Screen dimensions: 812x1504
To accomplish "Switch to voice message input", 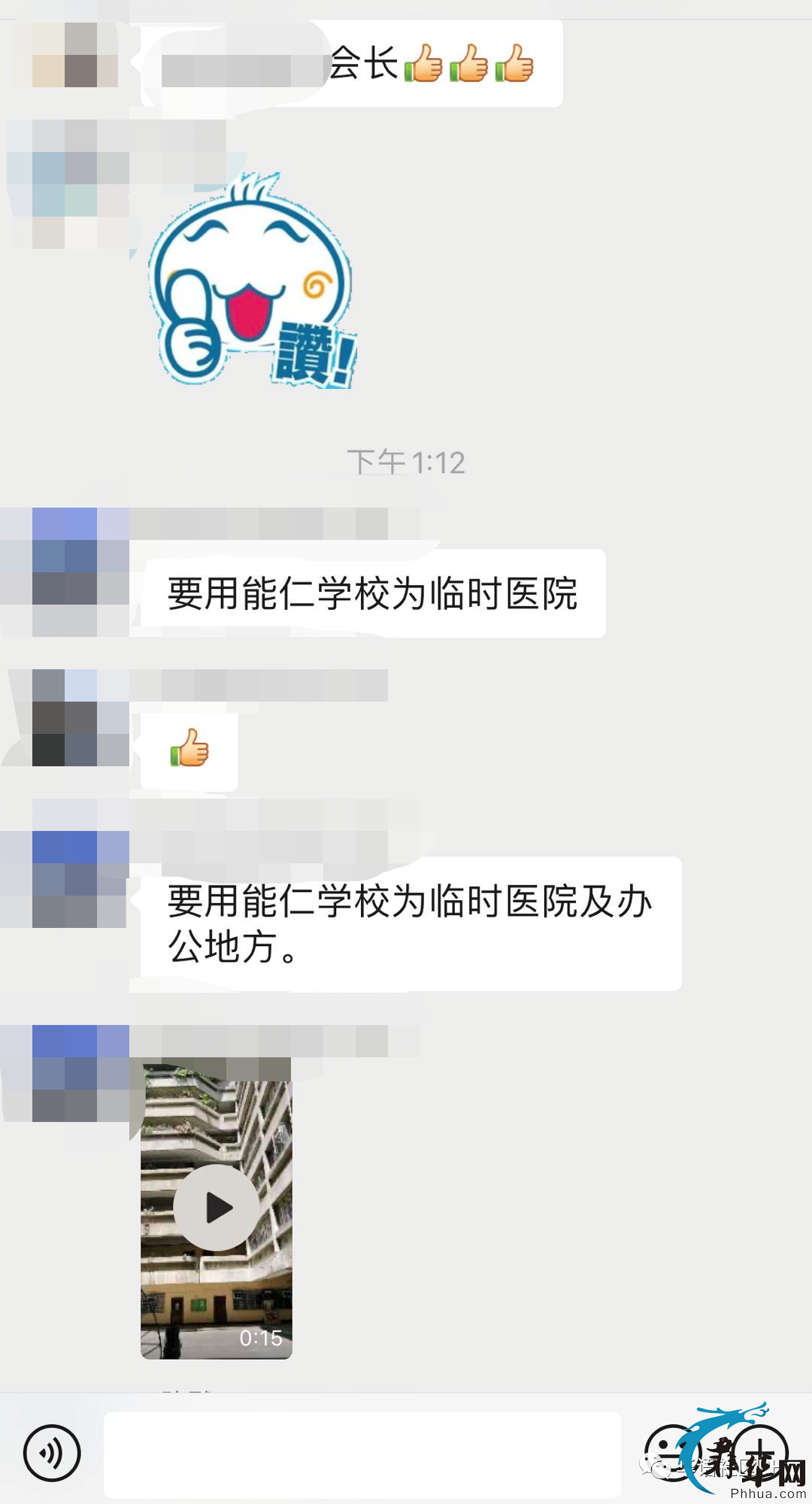I will [x=51, y=1453].
